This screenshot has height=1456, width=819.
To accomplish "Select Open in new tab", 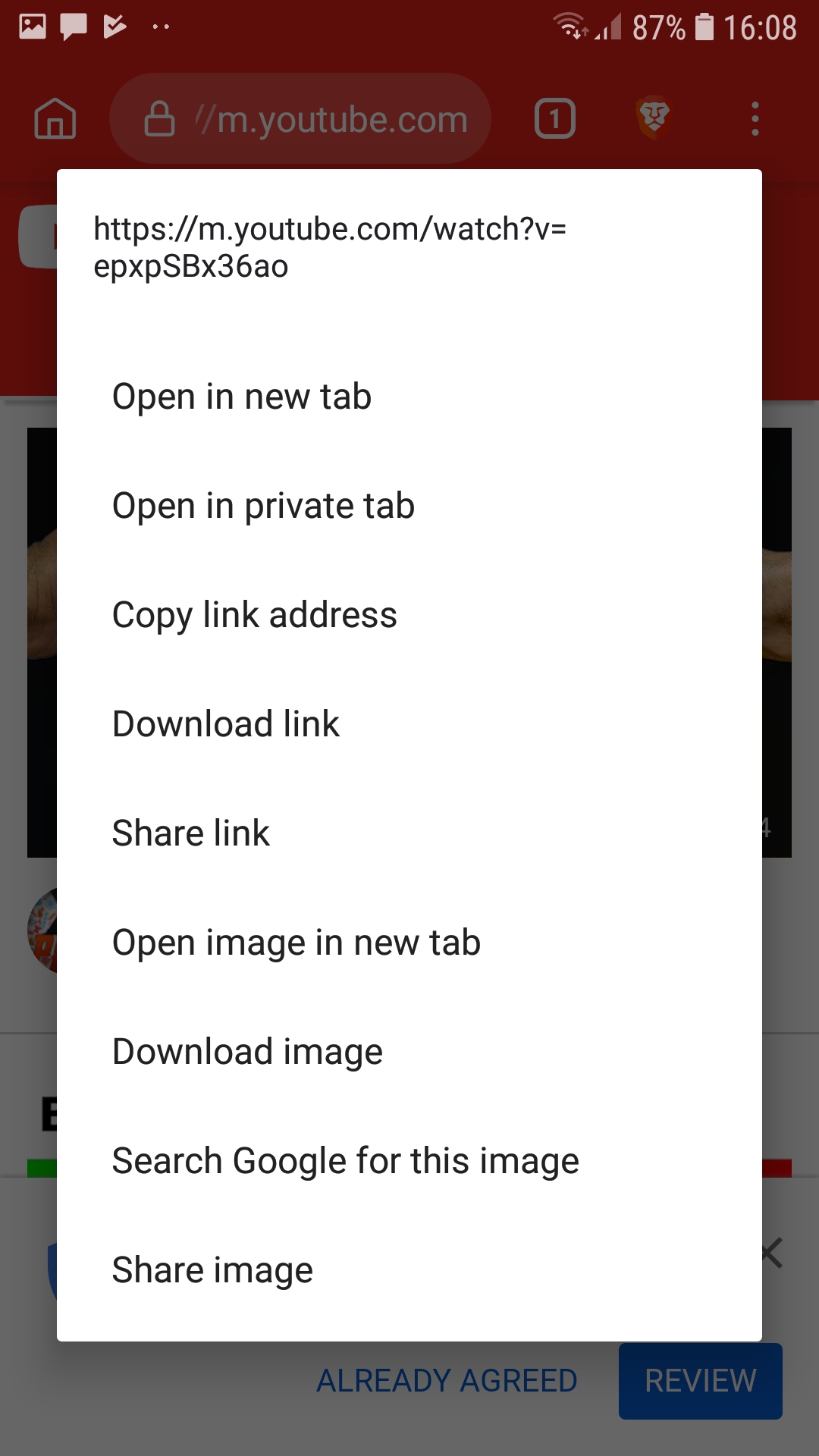I will (x=409, y=397).
